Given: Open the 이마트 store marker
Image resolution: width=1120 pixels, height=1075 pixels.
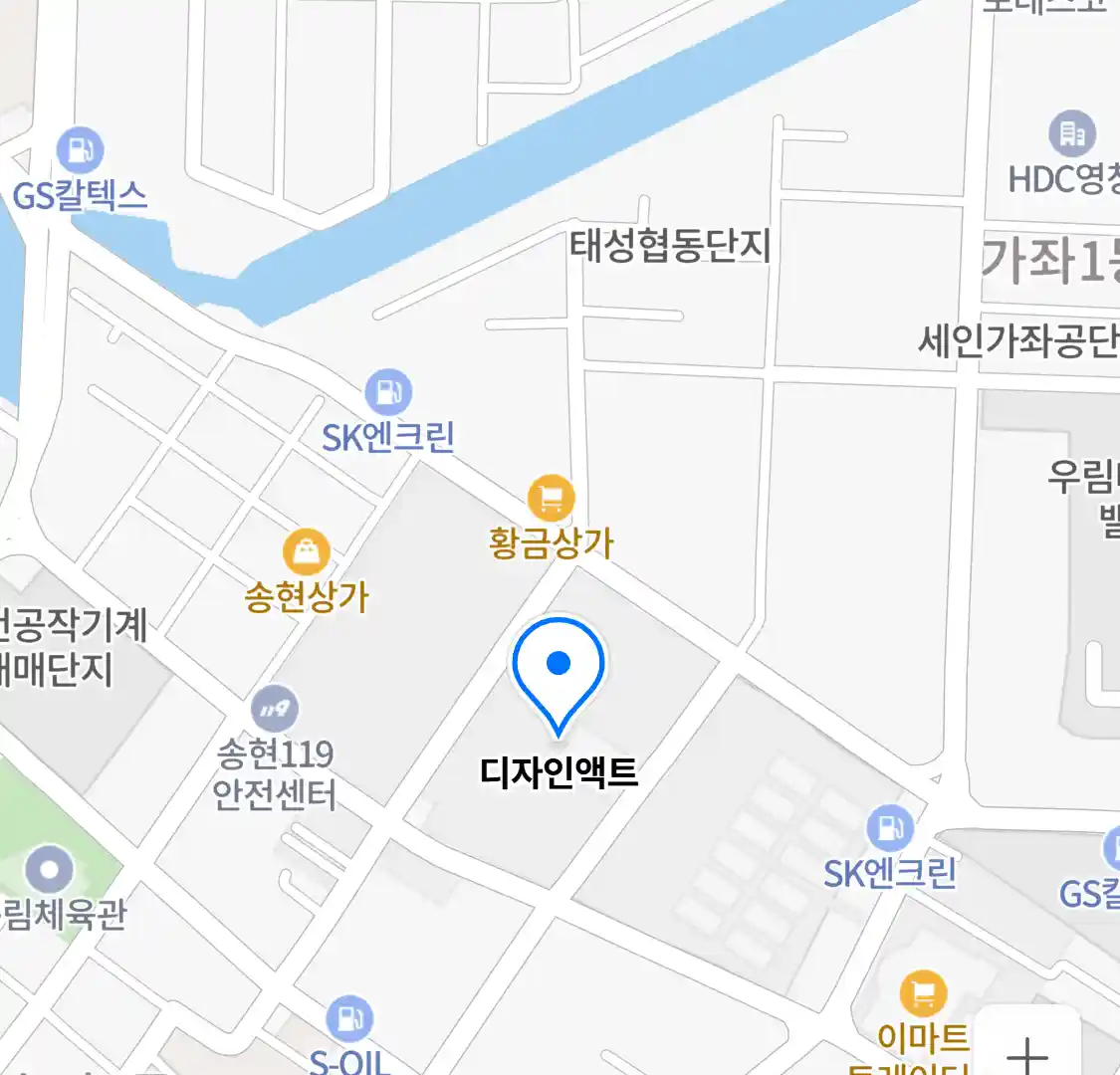Looking at the screenshot, I should point(923,992).
